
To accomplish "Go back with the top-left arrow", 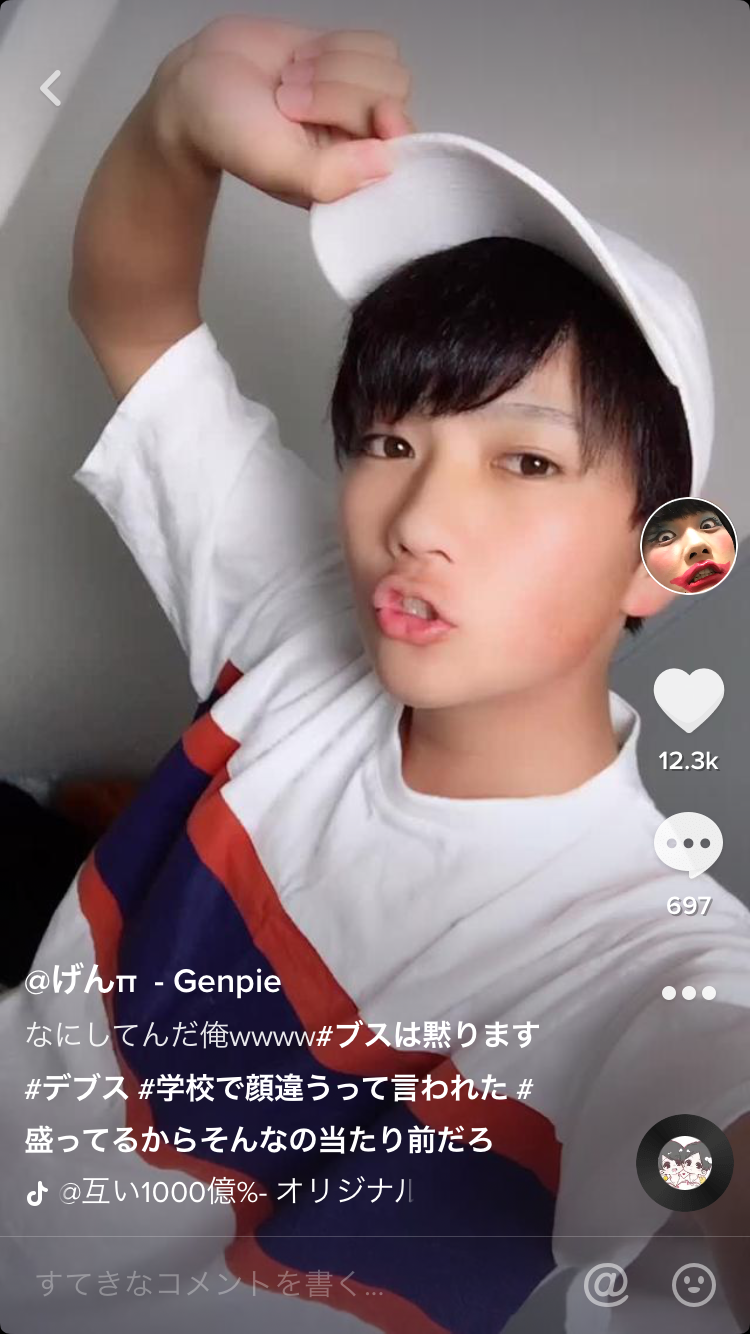I will tap(51, 88).
